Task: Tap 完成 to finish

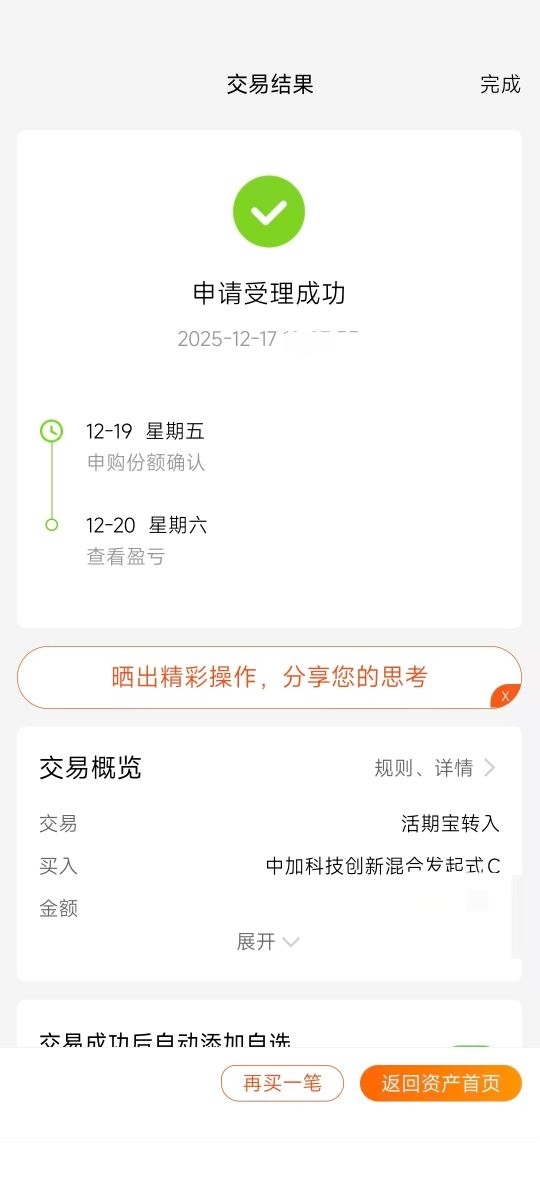Action: click(x=500, y=84)
